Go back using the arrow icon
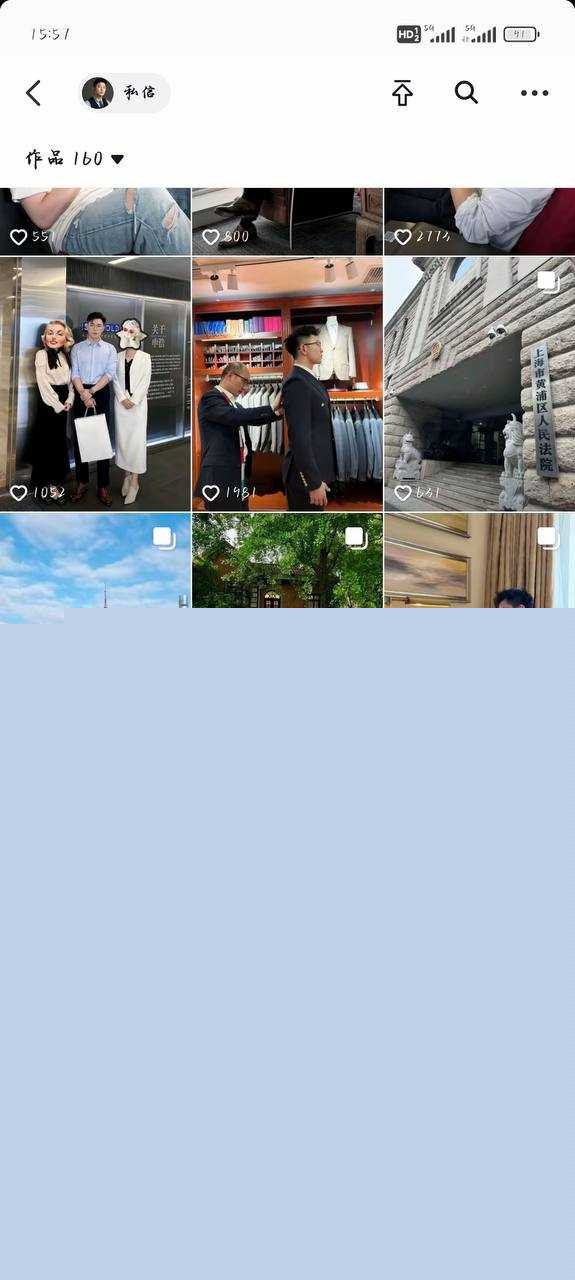 click(x=33, y=93)
